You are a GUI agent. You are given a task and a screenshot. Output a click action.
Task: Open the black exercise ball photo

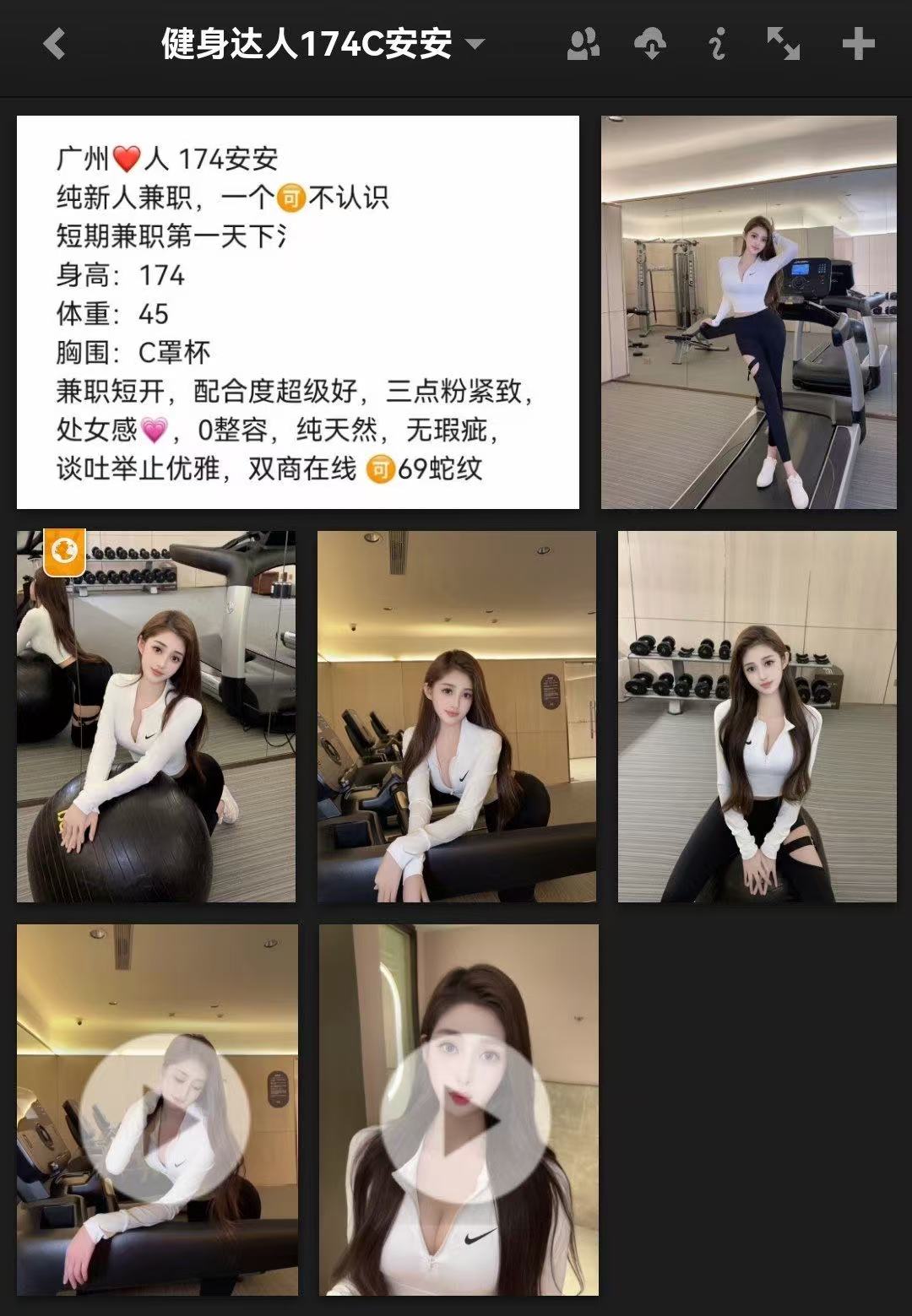coord(156,716)
